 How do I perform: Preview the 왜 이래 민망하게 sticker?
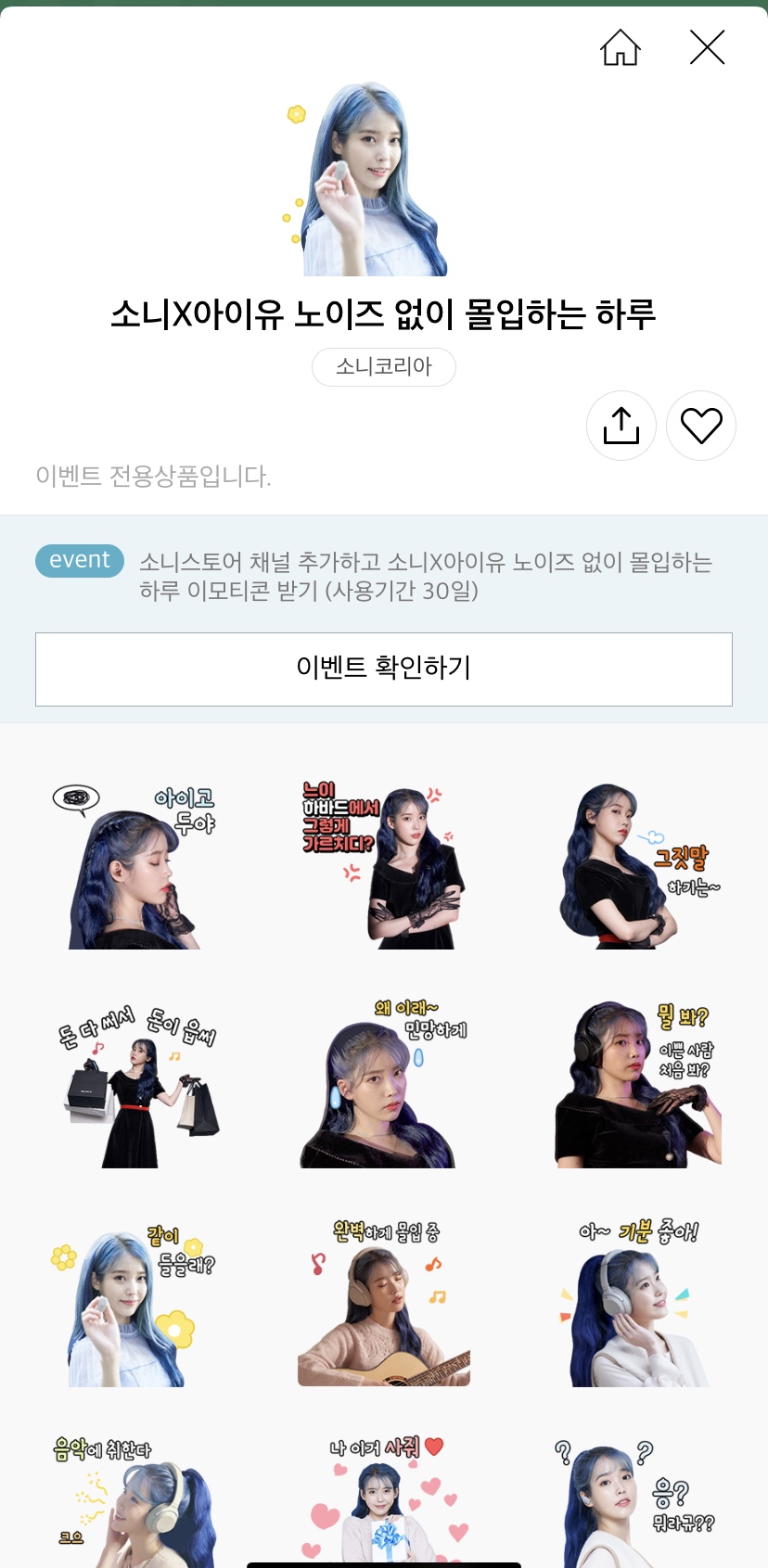(383, 1083)
